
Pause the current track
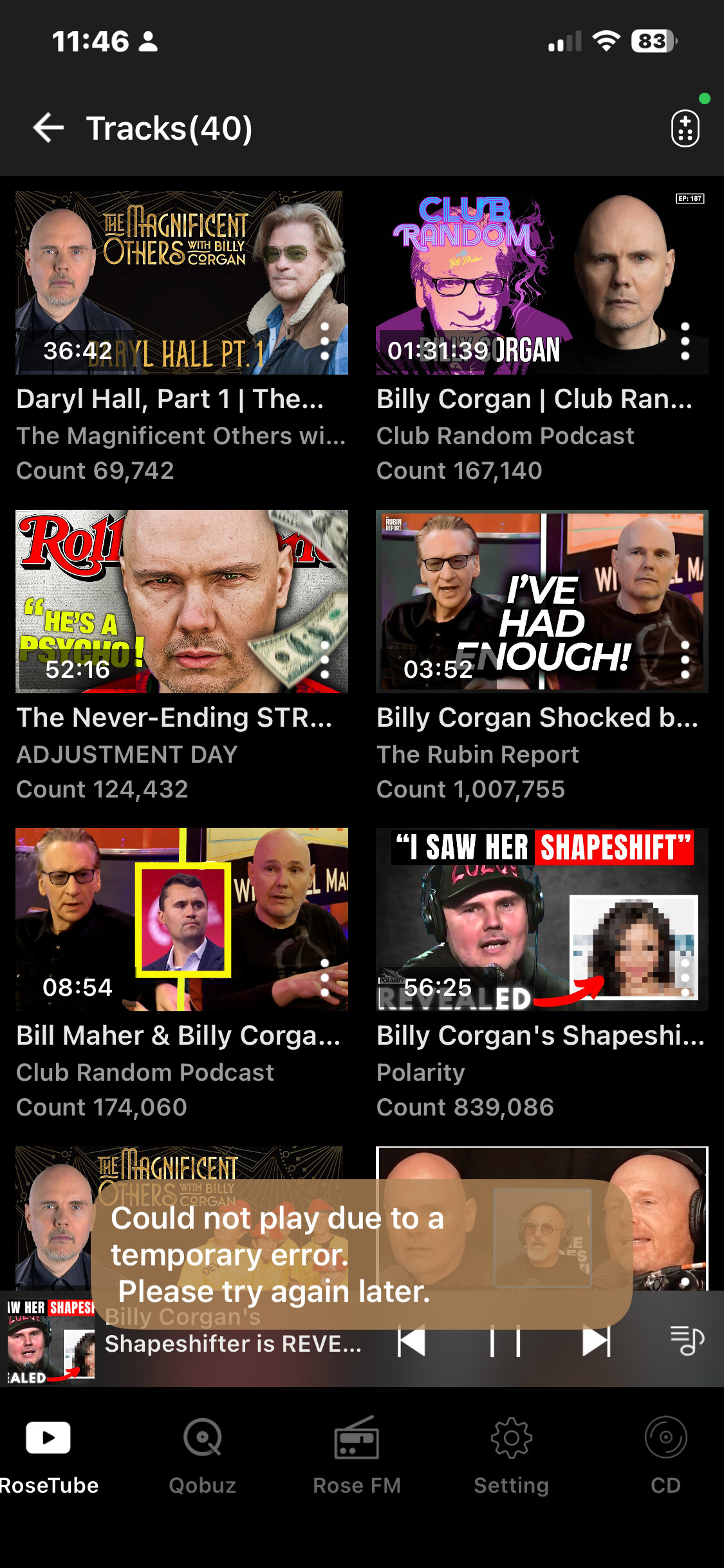[505, 1343]
